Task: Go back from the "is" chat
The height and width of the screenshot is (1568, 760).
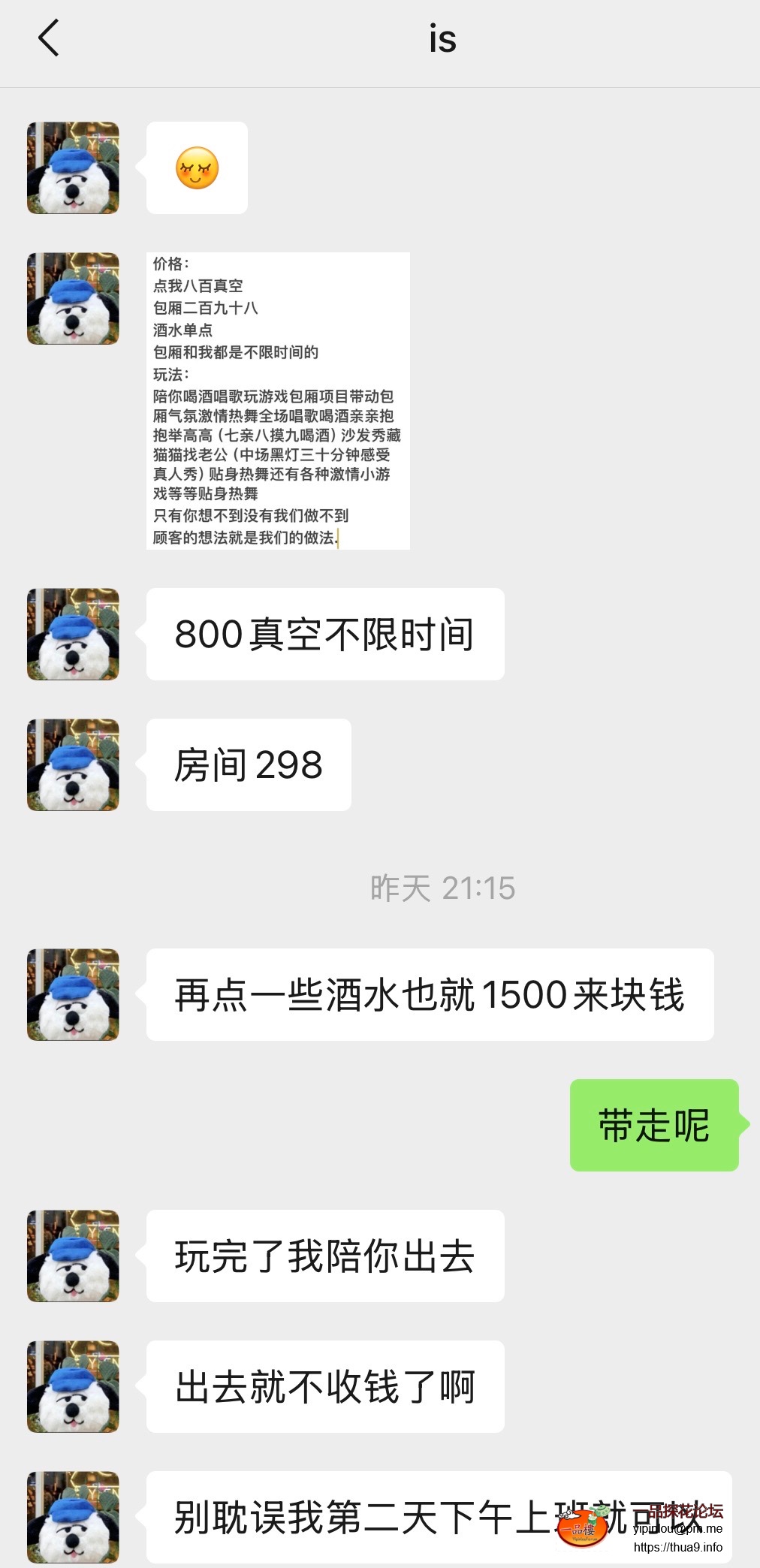Action: 49,38
